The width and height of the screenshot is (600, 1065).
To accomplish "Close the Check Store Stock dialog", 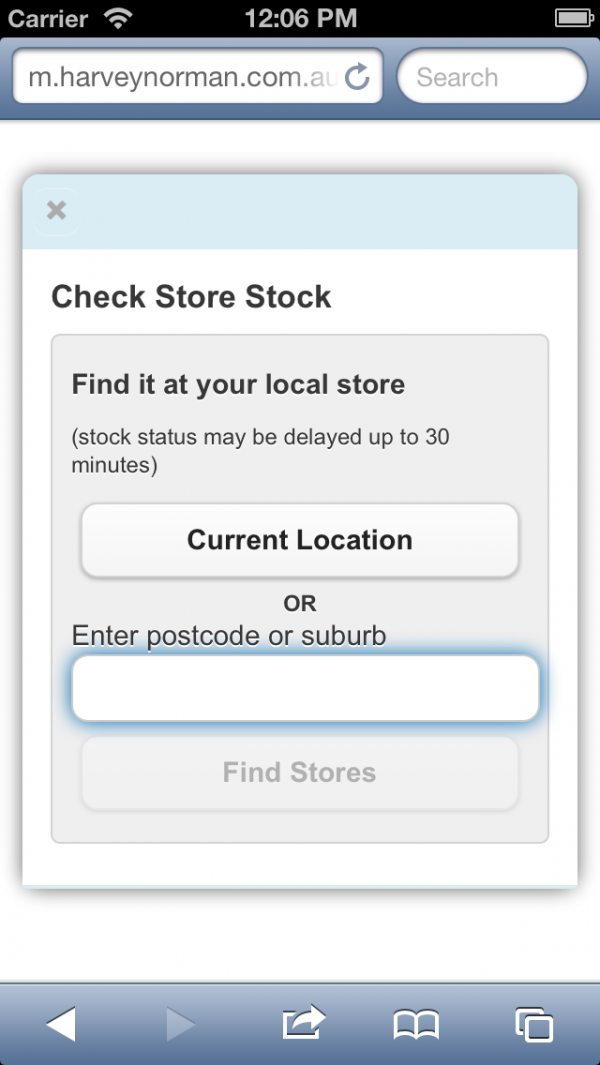I will (57, 210).
